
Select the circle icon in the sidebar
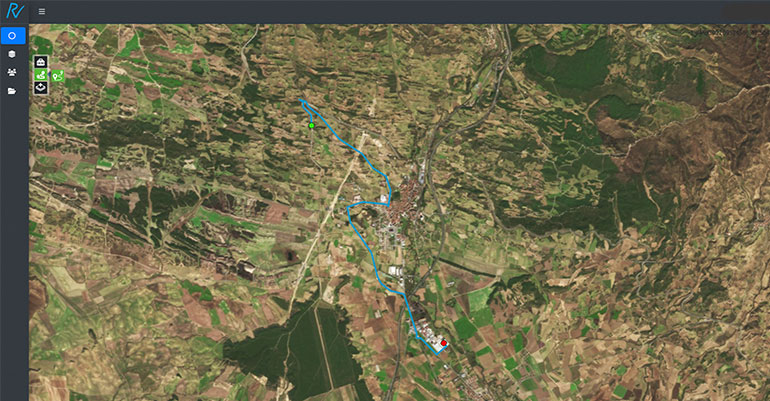13,36
